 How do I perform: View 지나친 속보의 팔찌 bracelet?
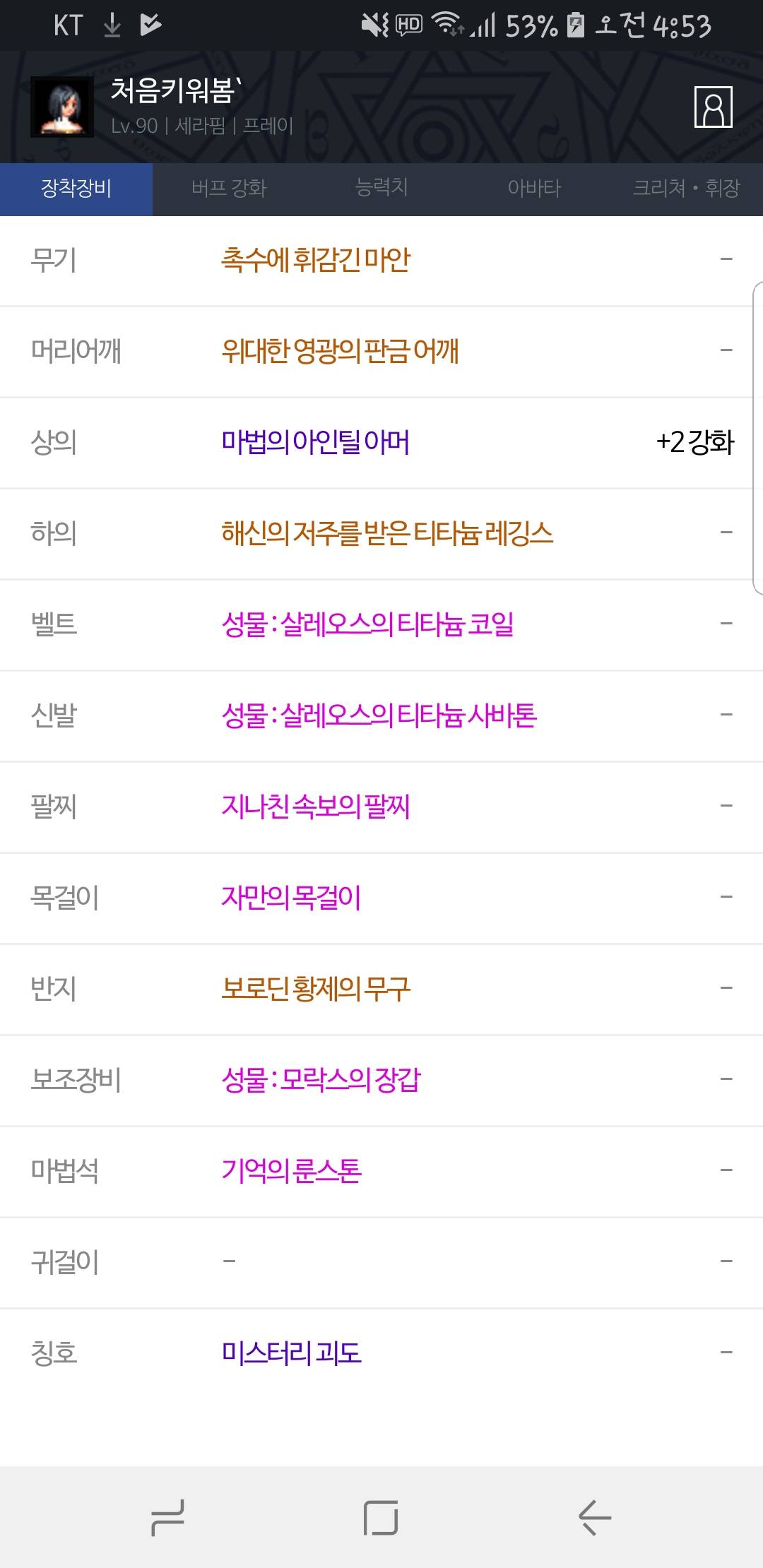[x=315, y=807]
